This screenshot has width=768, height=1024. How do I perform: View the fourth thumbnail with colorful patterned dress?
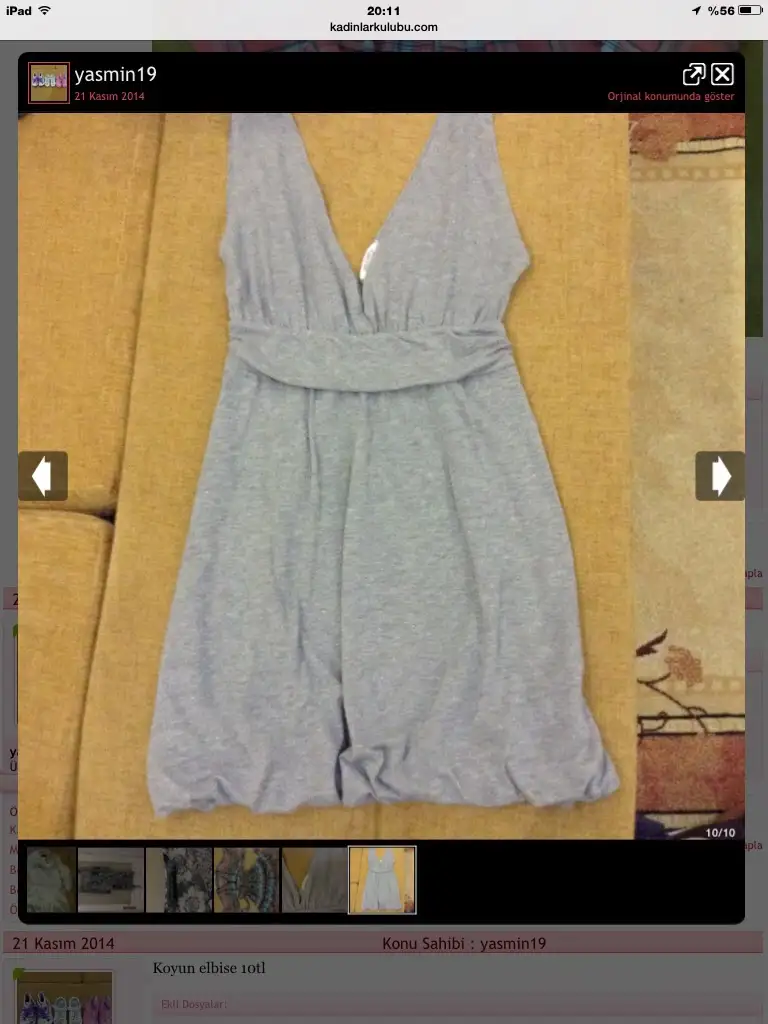pos(246,880)
